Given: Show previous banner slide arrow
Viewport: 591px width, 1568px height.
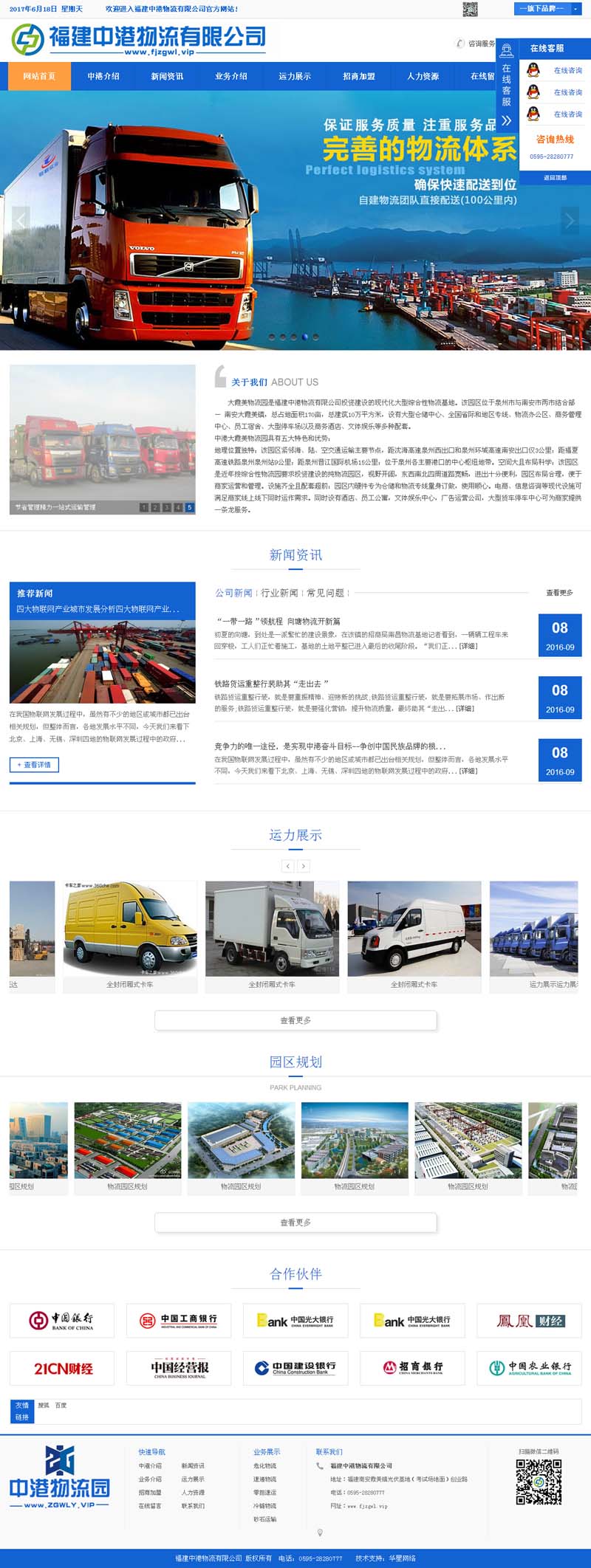Looking at the screenshot, I should pos(21,220).
